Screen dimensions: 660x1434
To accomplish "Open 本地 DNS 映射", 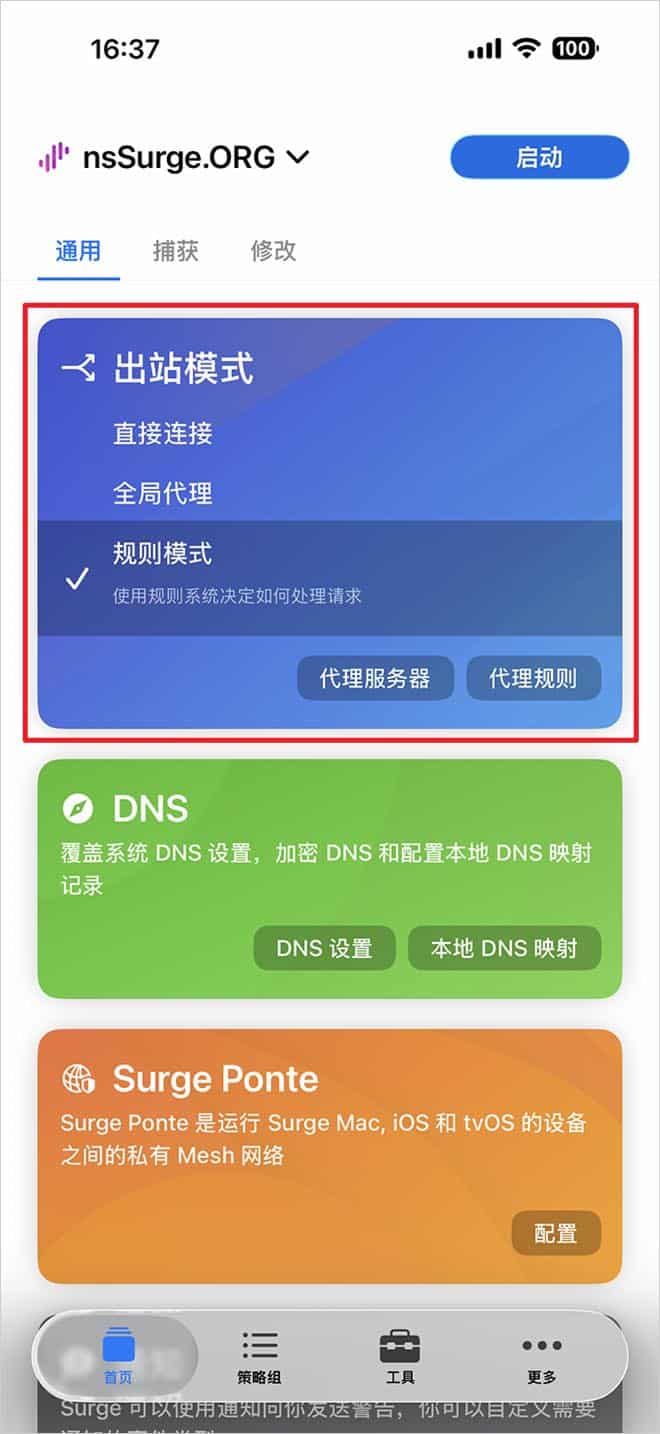I will 504,948.
